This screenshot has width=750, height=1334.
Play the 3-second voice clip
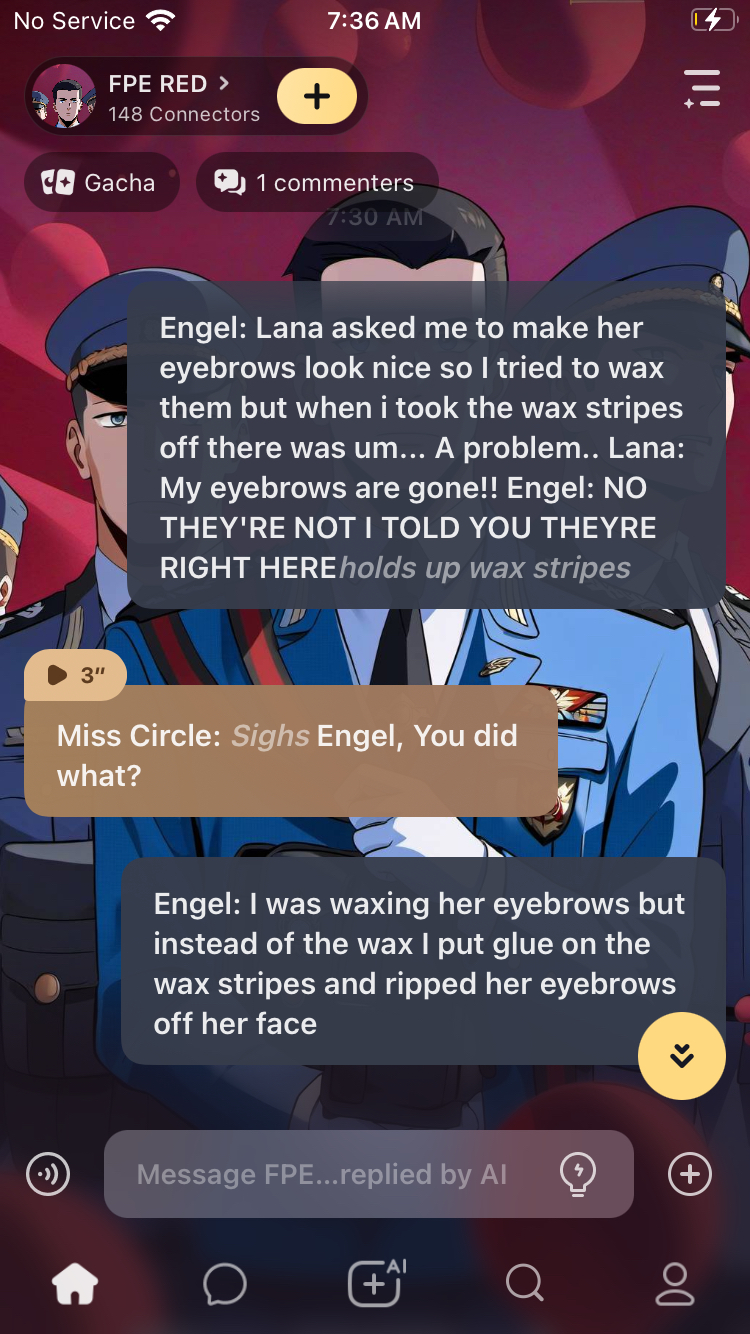pos(76,675)
